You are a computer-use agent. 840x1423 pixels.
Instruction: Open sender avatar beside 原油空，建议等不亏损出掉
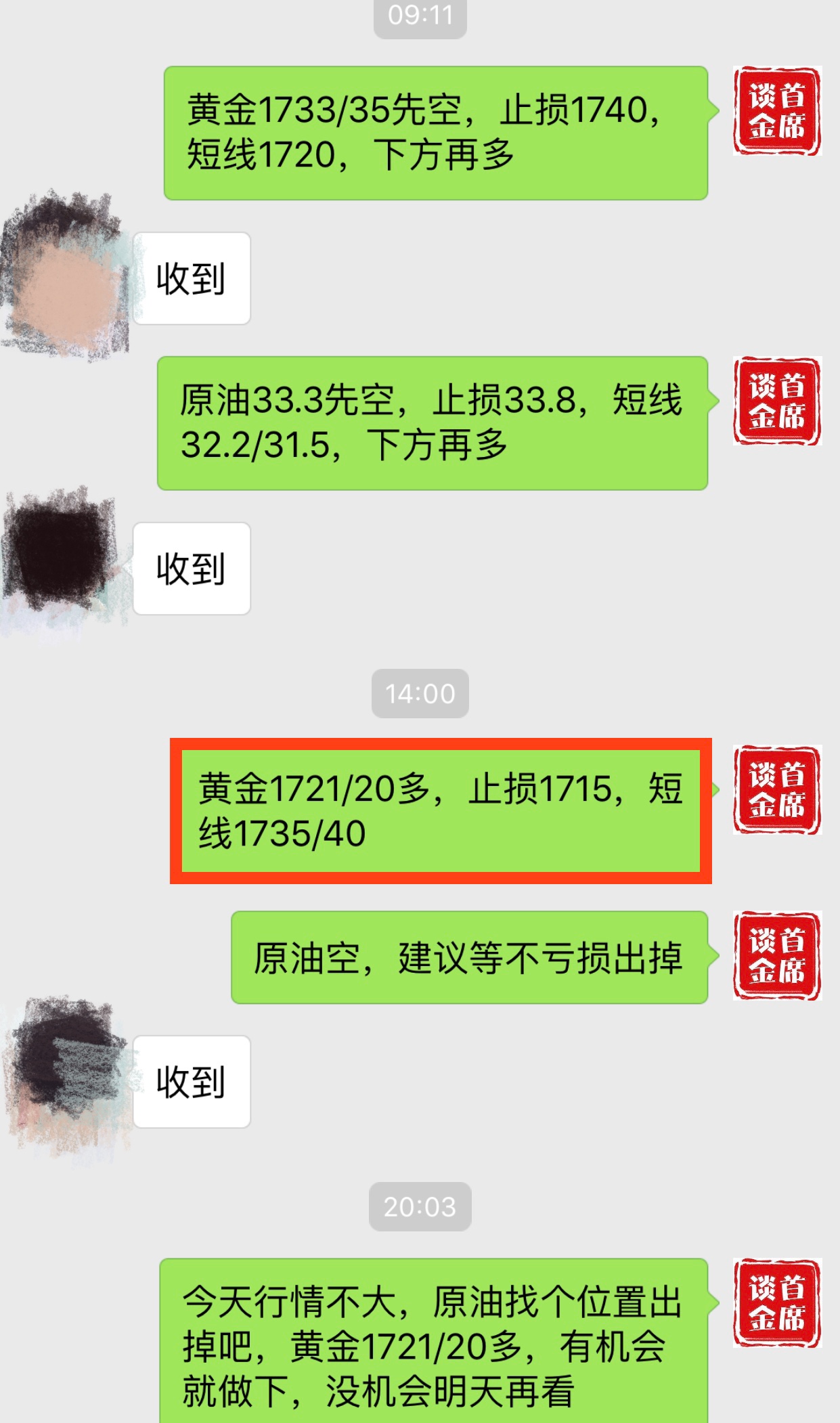[x=777, y=956]
